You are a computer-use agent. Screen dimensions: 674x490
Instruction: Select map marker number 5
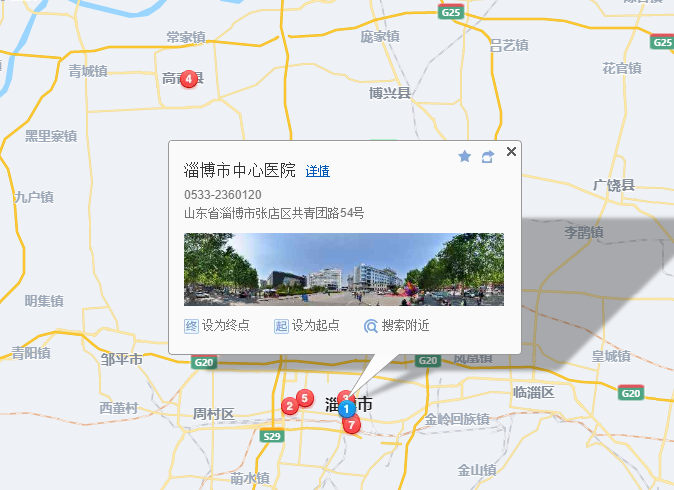click(x=305, y=397)
